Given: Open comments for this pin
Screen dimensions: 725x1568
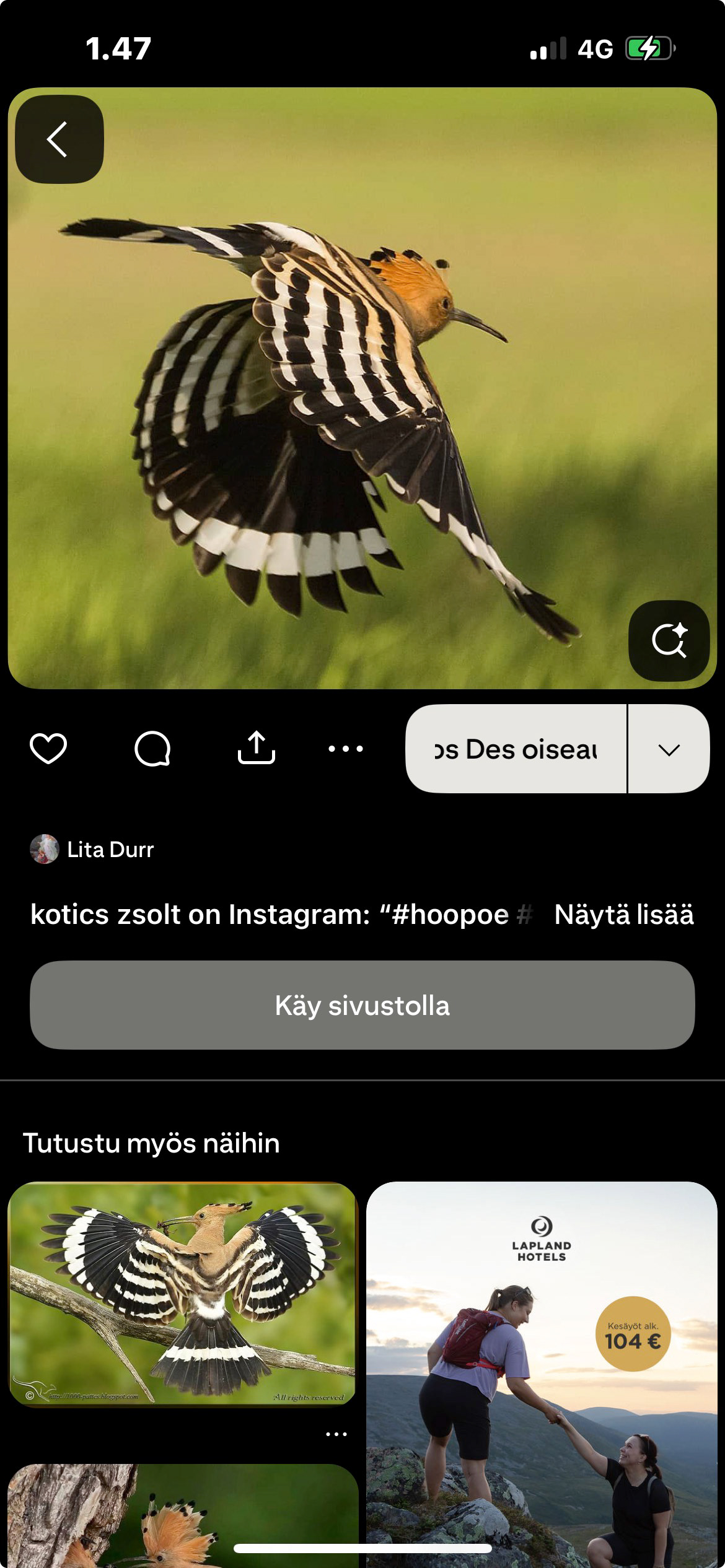Looking at the screenshot, I should (x=152, y=748).
